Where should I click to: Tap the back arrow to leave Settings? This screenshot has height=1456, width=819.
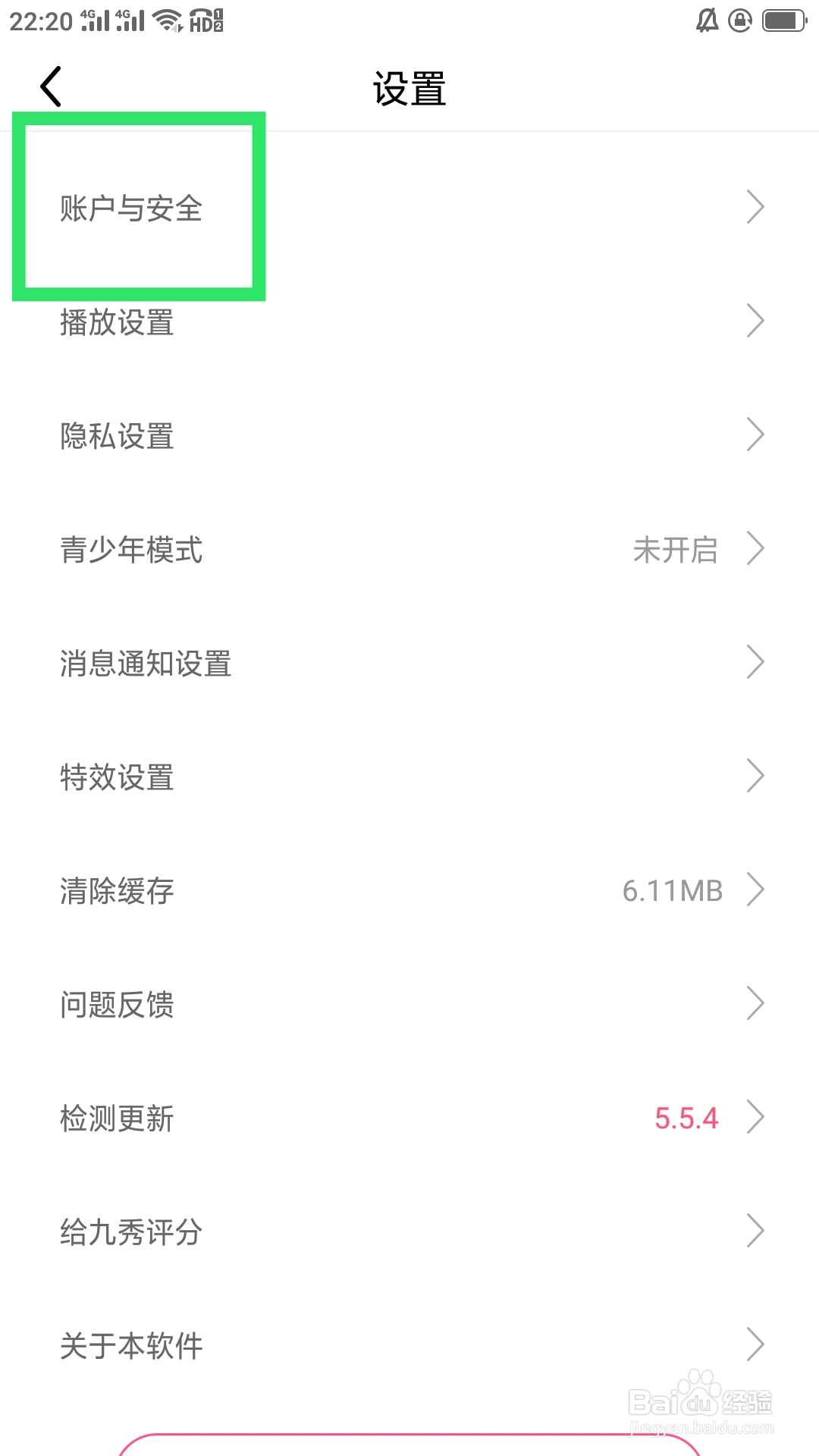[51, 86]
